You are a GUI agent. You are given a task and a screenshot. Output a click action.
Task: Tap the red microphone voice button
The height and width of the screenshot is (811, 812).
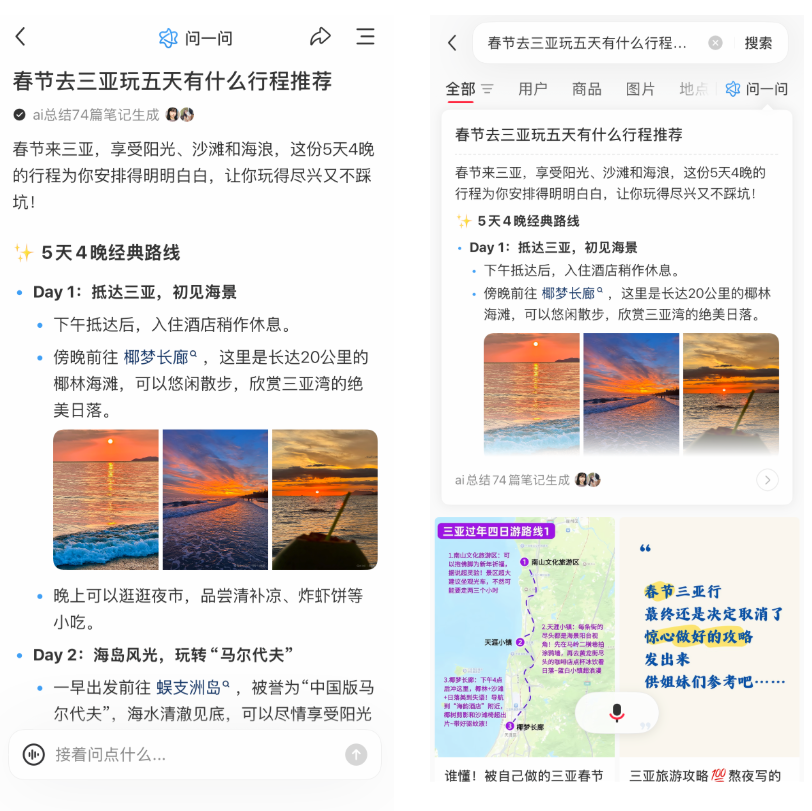pyautogui.click(x=617, y=712)
